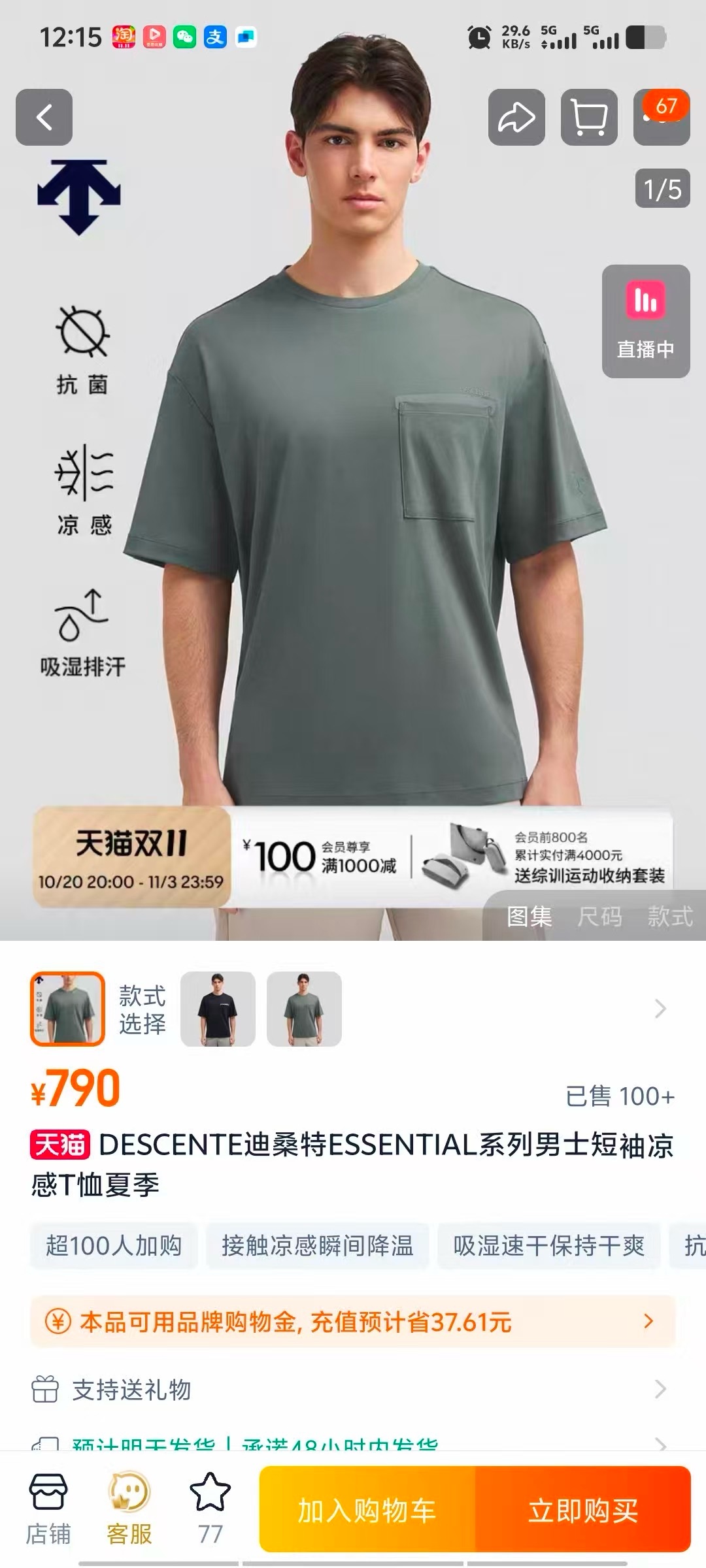
Task: Add to cart with 加入购物车
Action: (367, 1510)
